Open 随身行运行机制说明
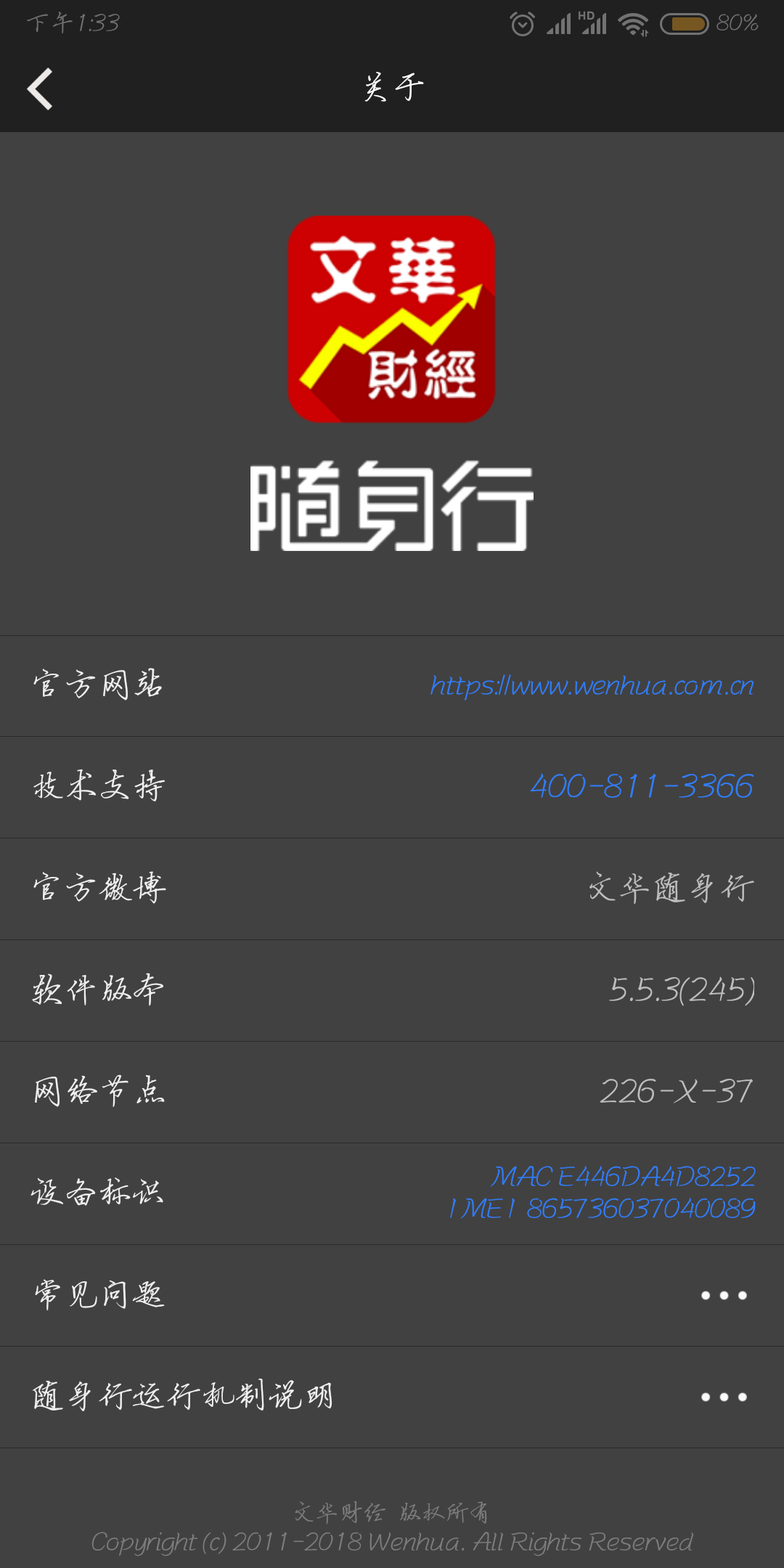This screenshot has width=784, height=1568. (x=392, y=1397)
